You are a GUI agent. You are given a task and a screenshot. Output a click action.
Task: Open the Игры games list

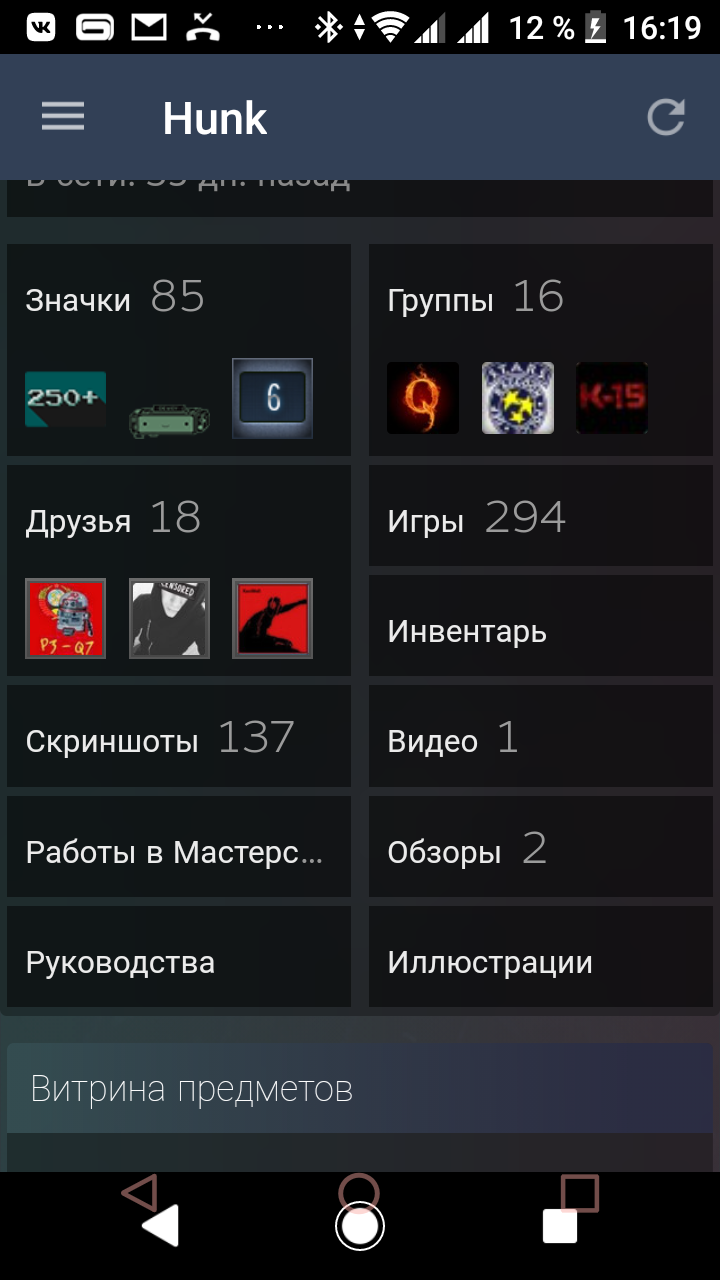tap(541, 516)
